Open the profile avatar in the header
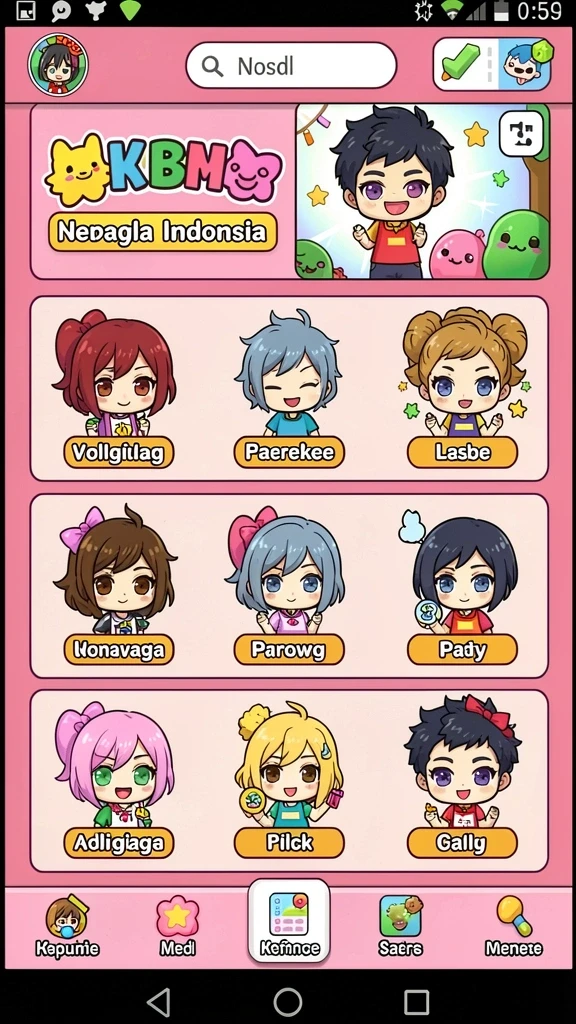This screenshot has width=576, height=1024. pyautogui.click(x=58, y=65)
